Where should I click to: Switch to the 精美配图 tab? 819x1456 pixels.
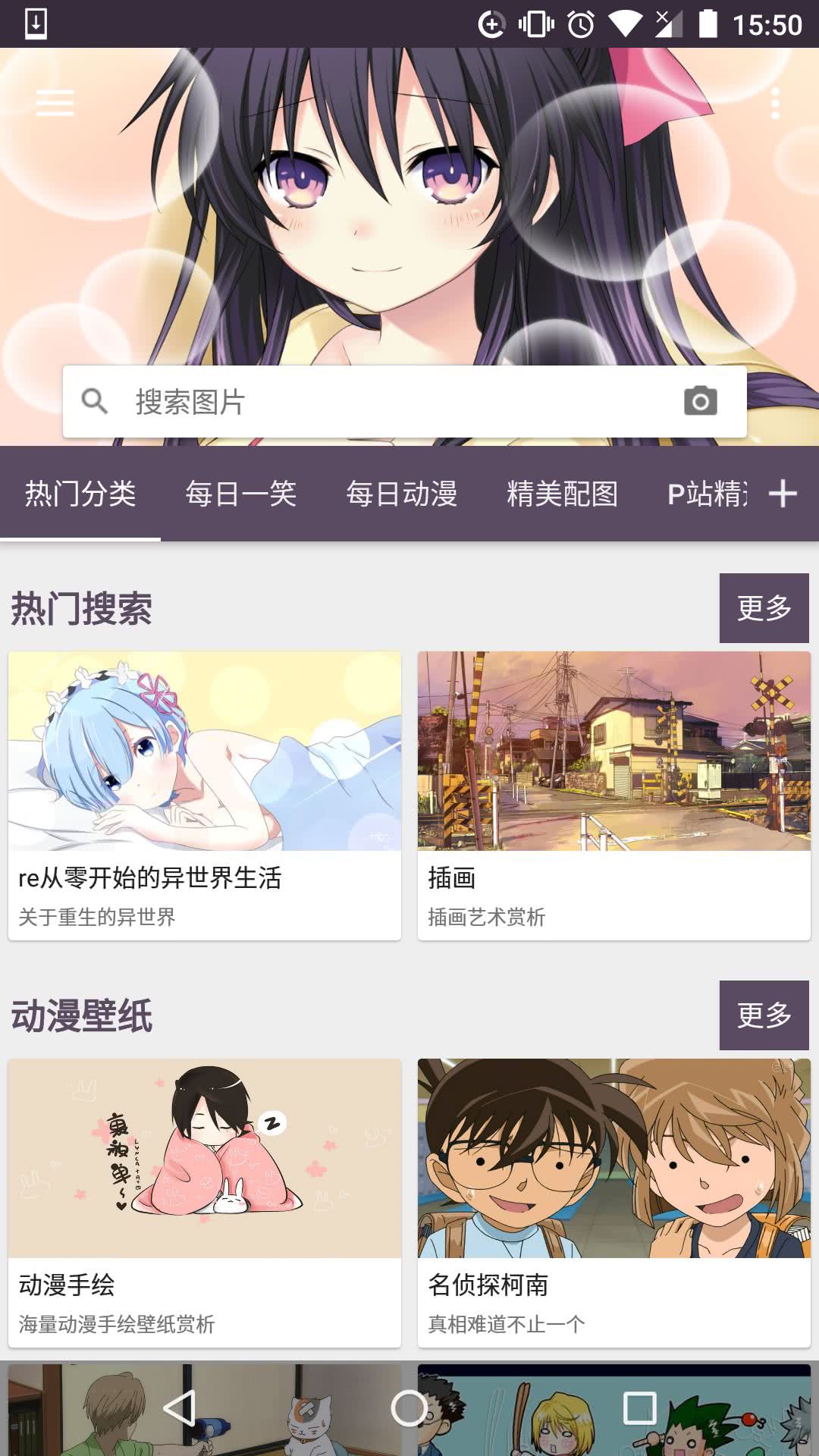click(563, 494)
